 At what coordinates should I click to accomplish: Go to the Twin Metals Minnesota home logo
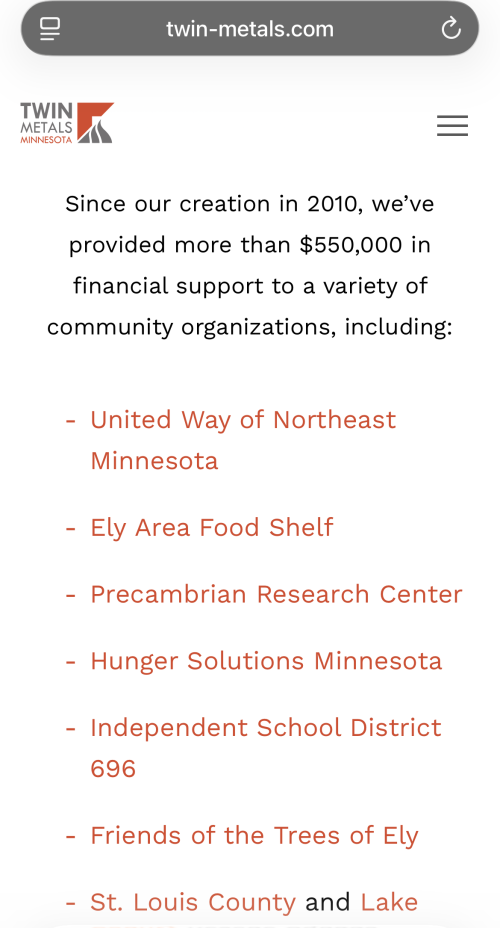coord(67,123)
